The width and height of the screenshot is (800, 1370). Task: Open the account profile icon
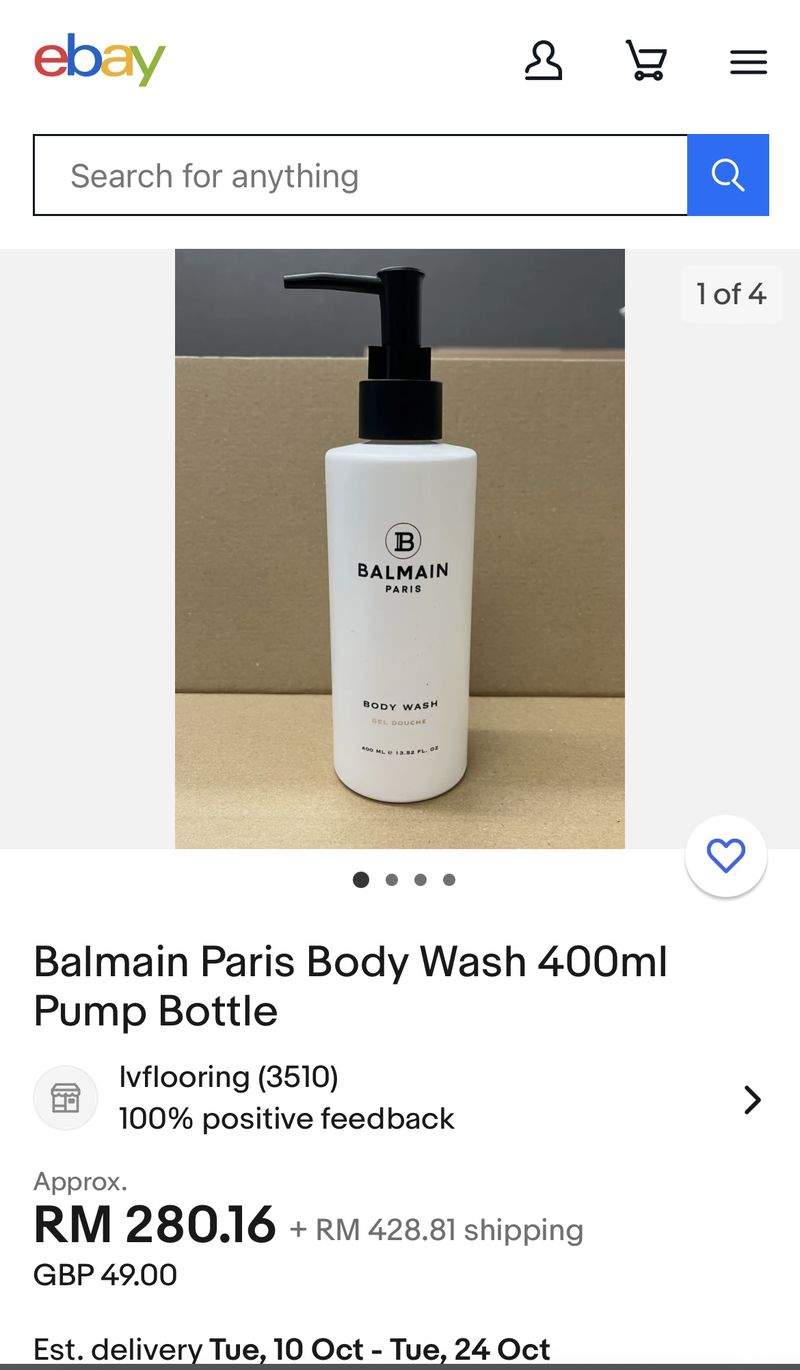coord(544,61)
